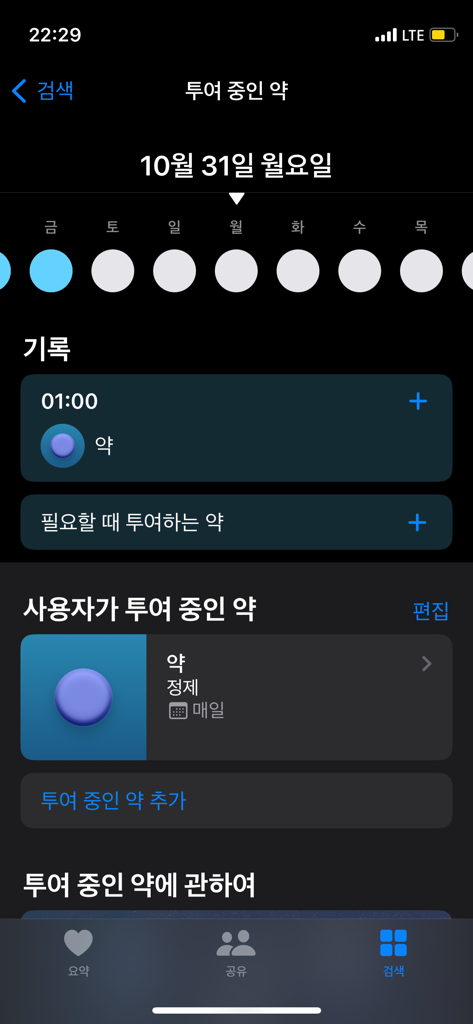Log the 01:00 약 dose with plus
Viewport: 473px width, 1024px height.
coord(417,401)
